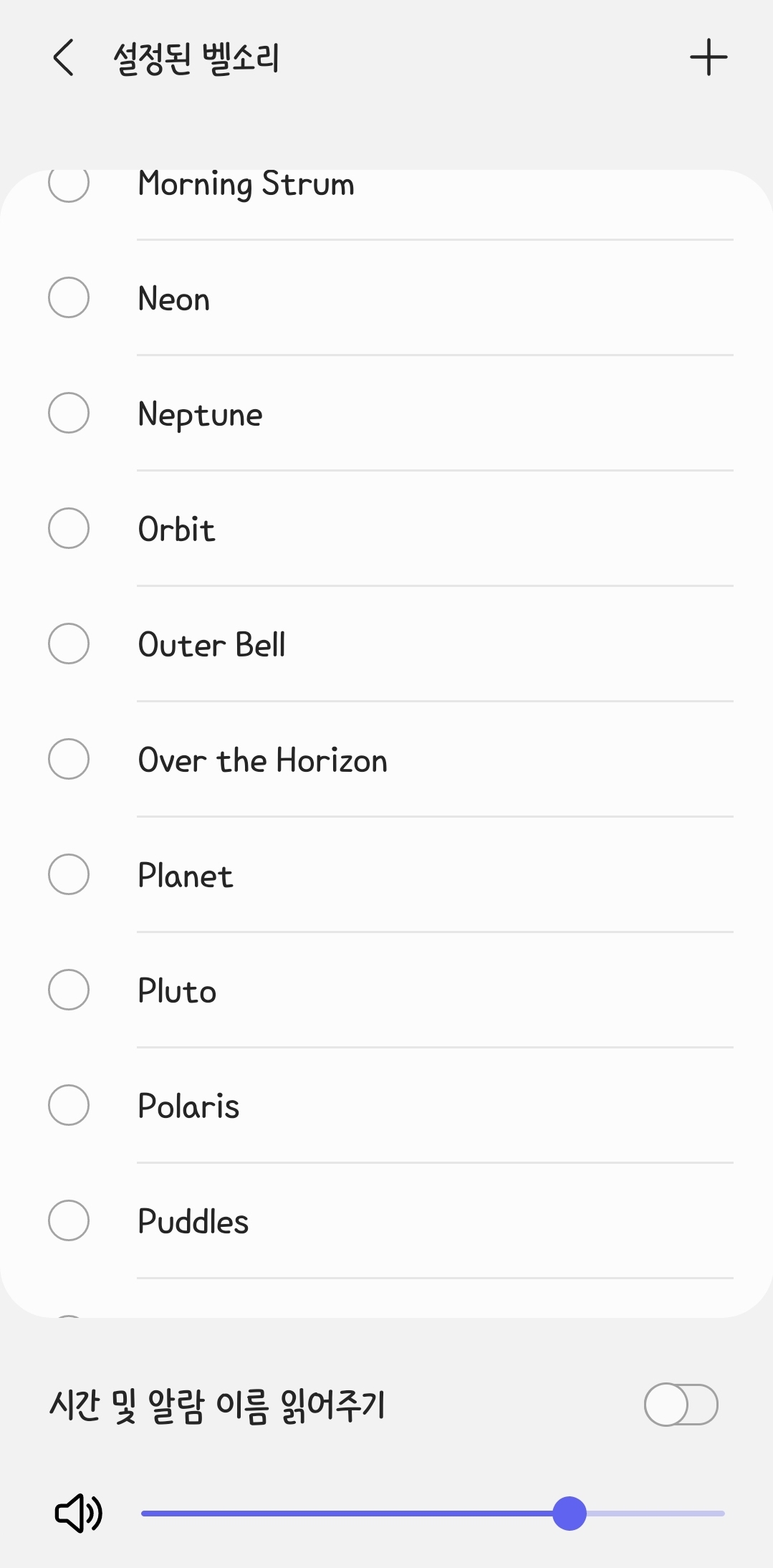Choose Over the Horizon ringtone
773x1568 pixels.
pyautogui.click(x=69, y=759)
